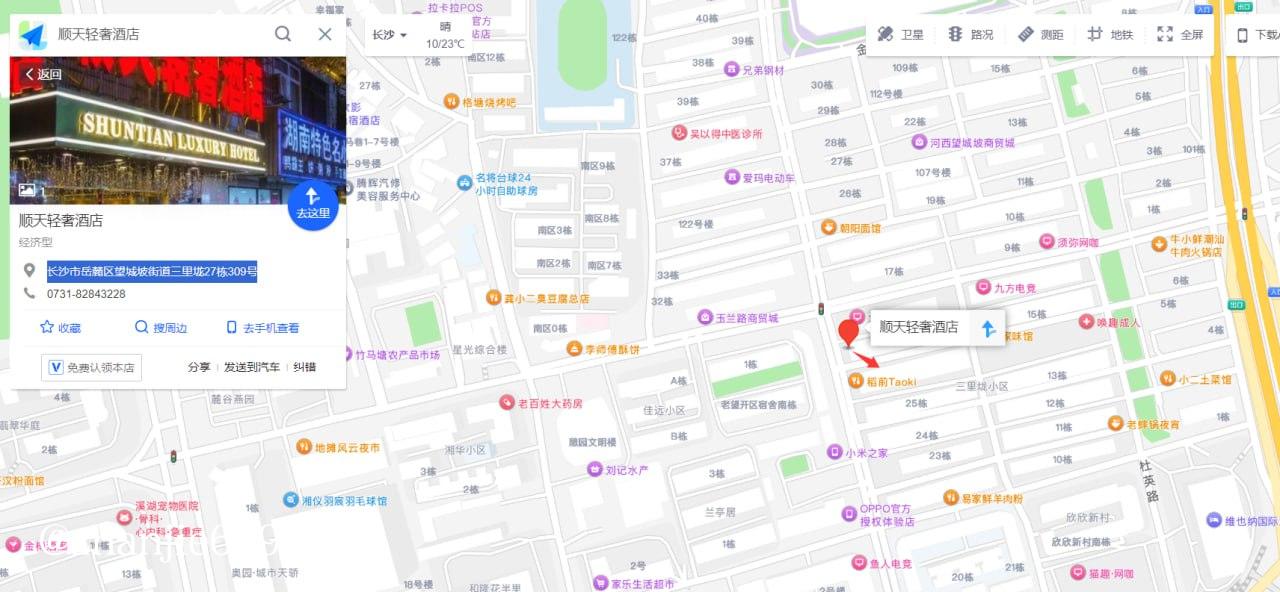Show the 地铁 subway map
Screen dimensions: 1280x592
tap(1110, 35)
